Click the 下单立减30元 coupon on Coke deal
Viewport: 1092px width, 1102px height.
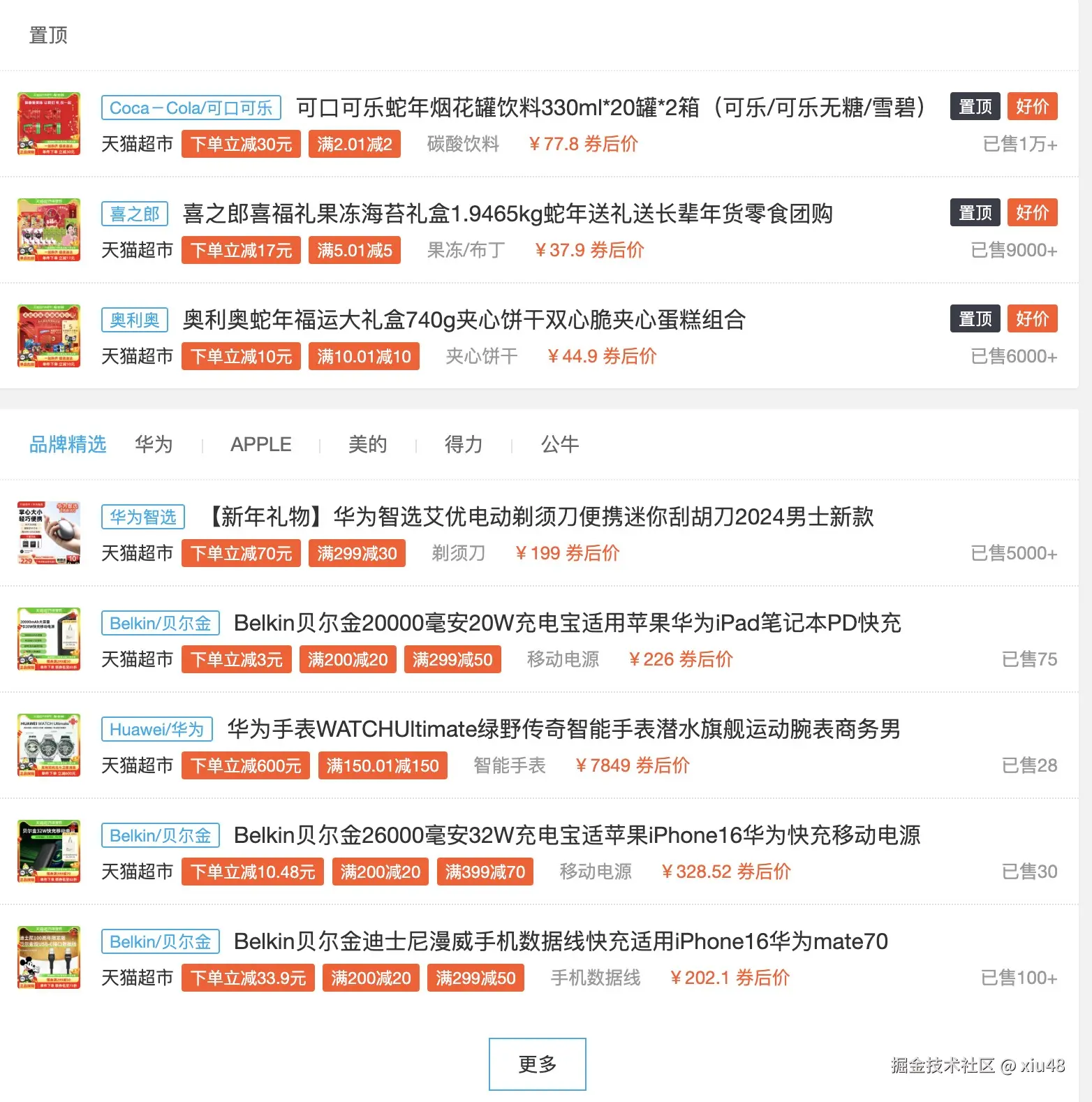tap(240, 144)
